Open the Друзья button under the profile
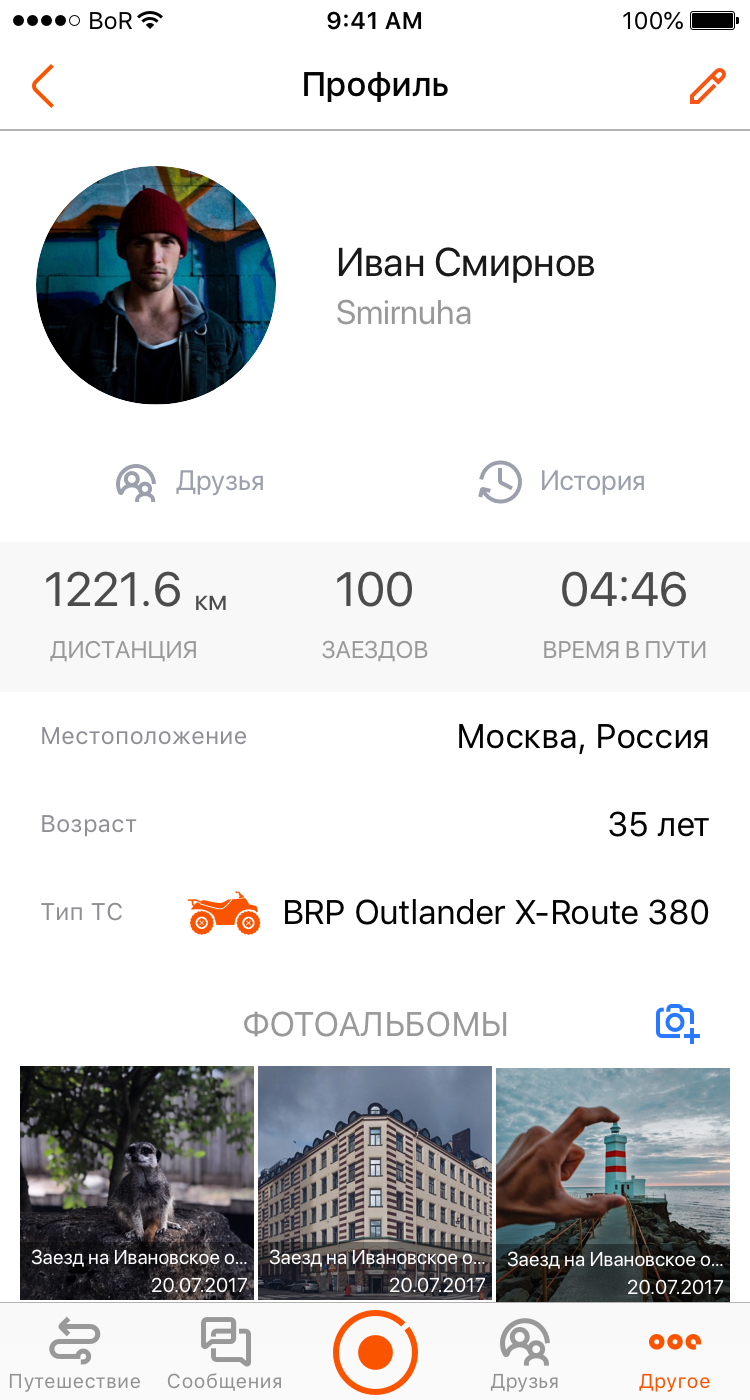 click(191, 482)
